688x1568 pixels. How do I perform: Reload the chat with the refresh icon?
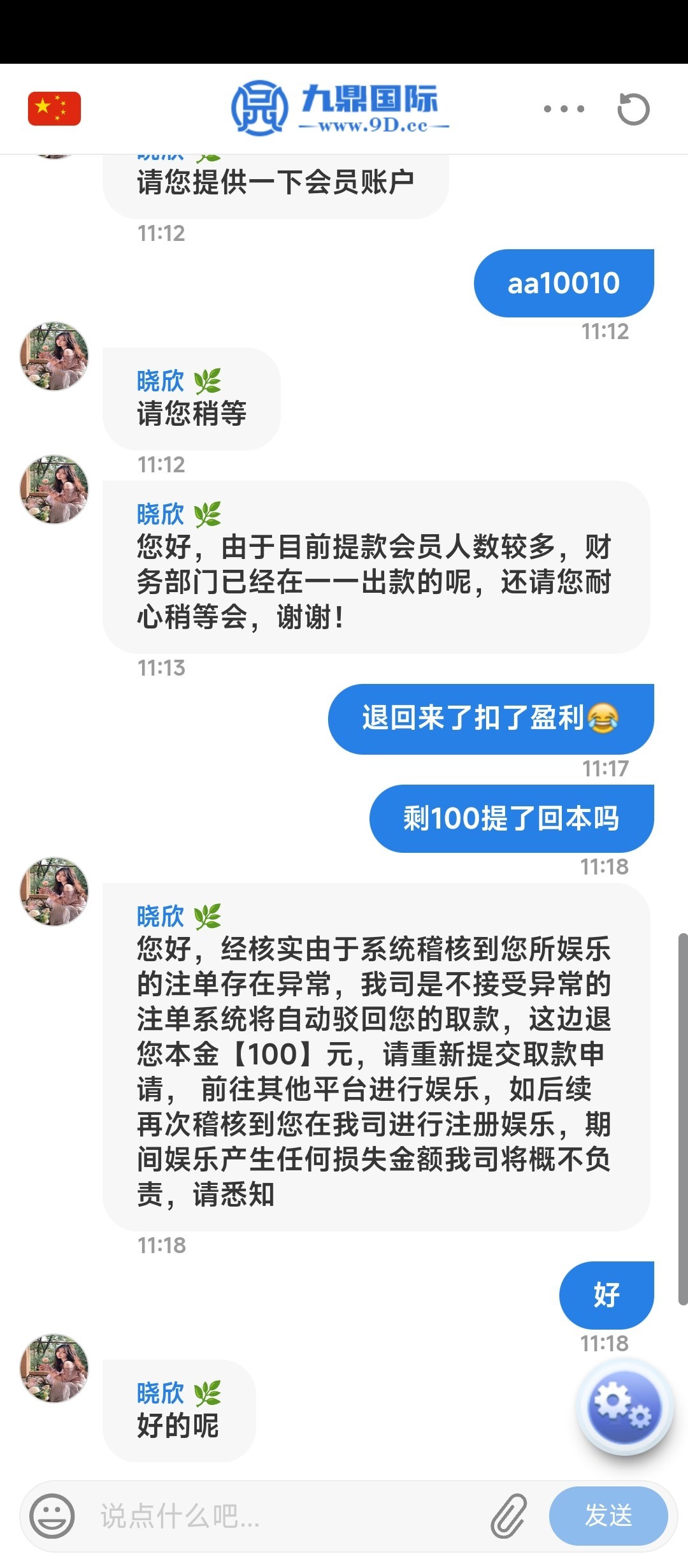(634, 108)
